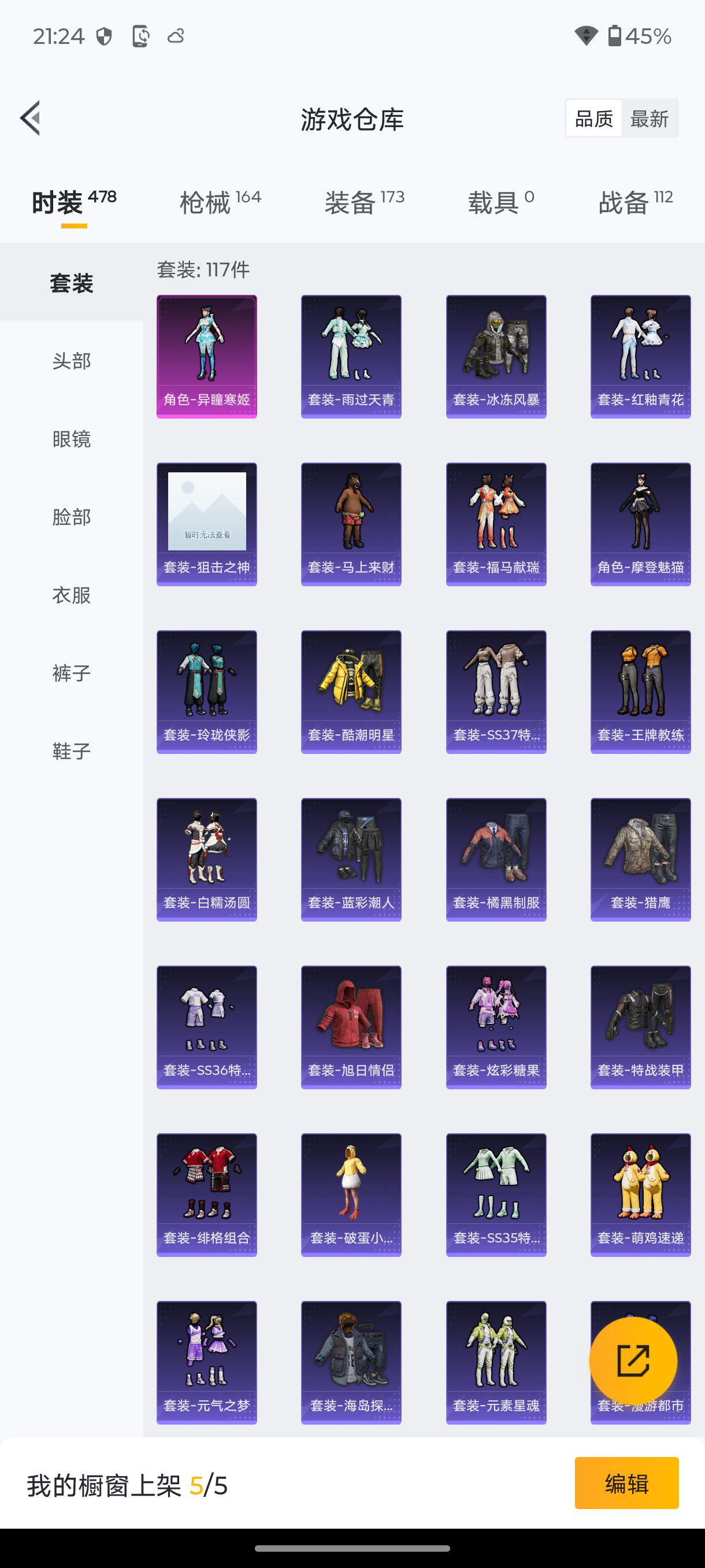Open the 套装-狙击之神 placeholder card
This screenshot has height=1568, width=705.
click(206, 523)
